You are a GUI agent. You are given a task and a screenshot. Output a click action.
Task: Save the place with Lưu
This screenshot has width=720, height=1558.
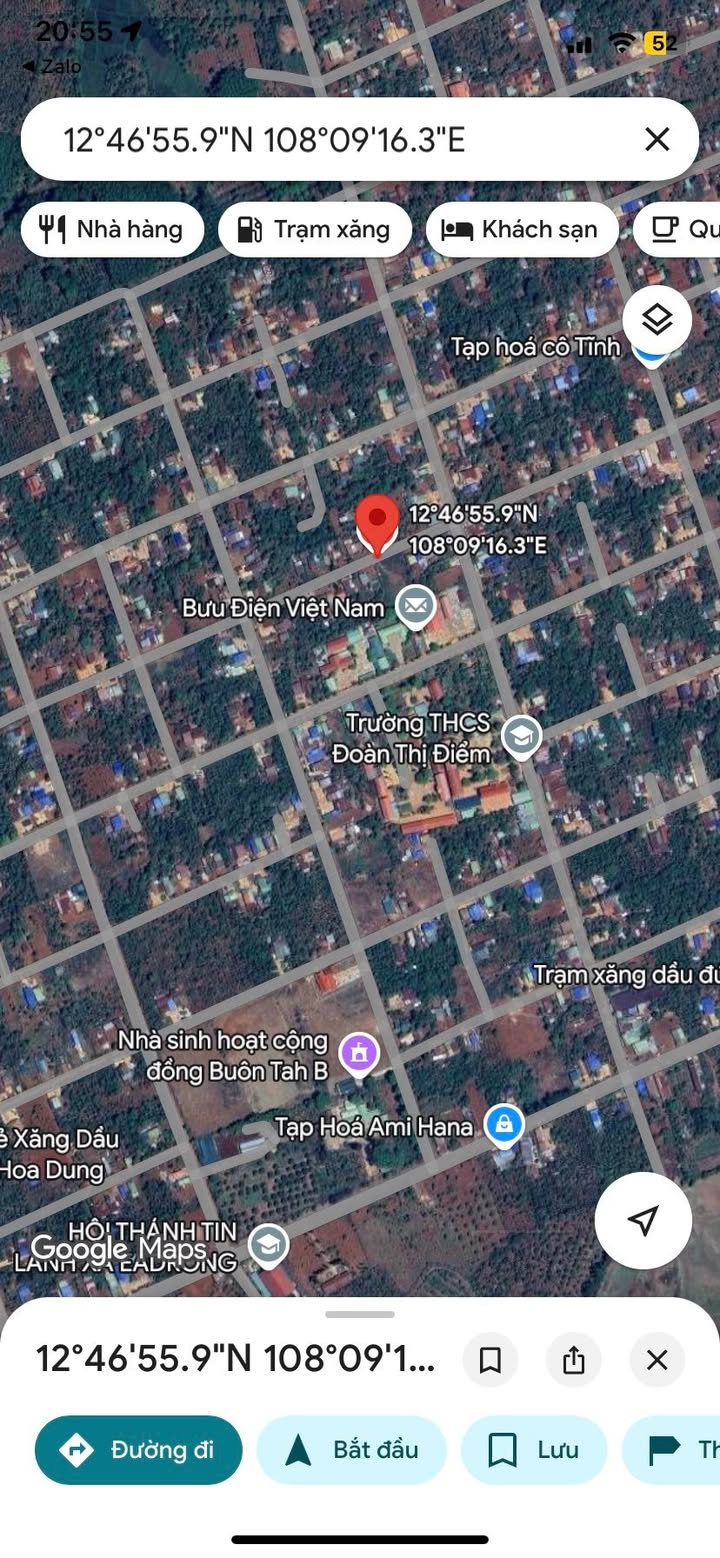(x=533, y=1450)
